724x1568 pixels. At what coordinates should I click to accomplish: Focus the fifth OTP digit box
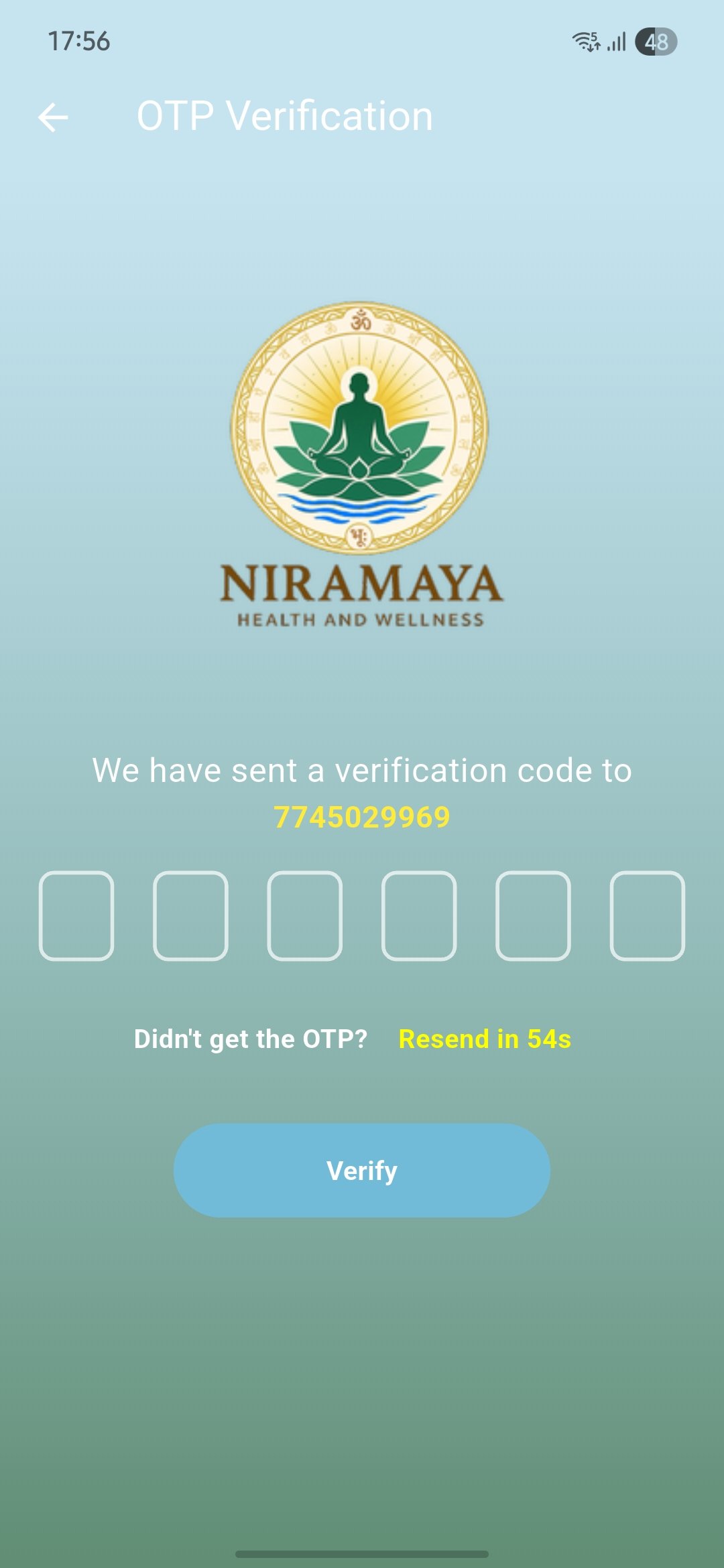(x=534, y=915)
